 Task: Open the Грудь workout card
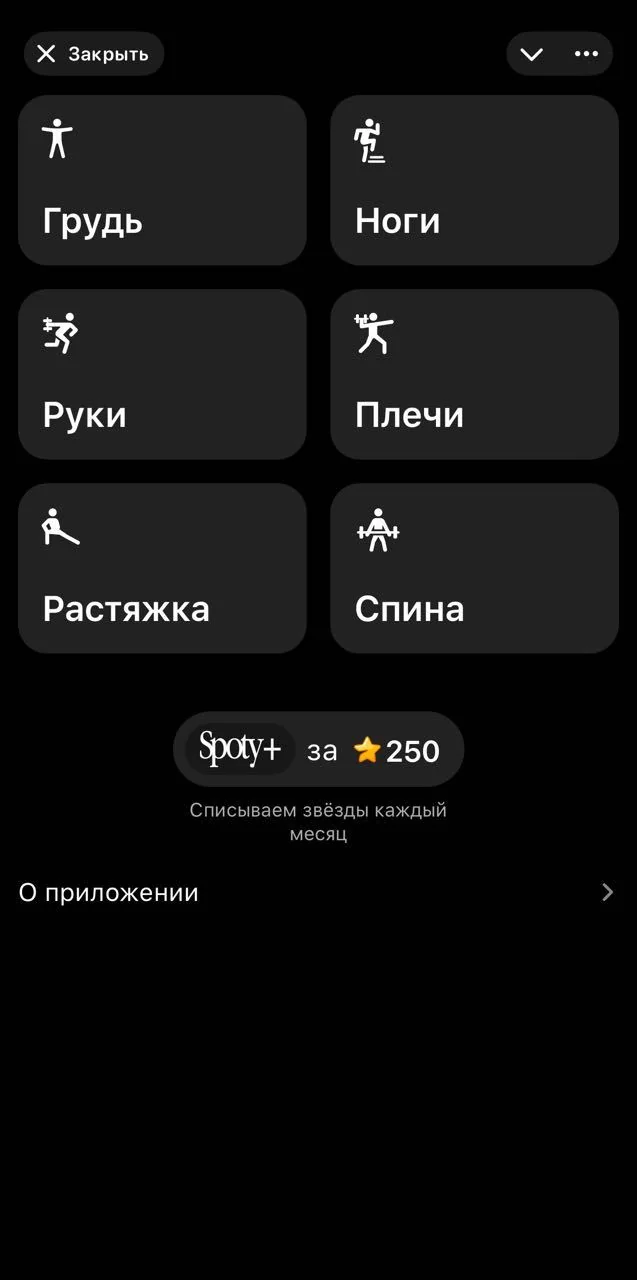162,180
